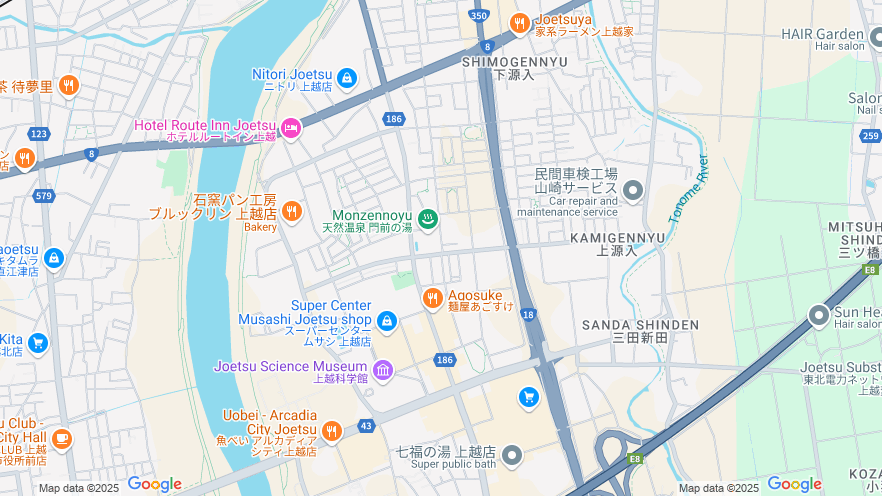Tap the Sun hair salon marker

[820, 317]
